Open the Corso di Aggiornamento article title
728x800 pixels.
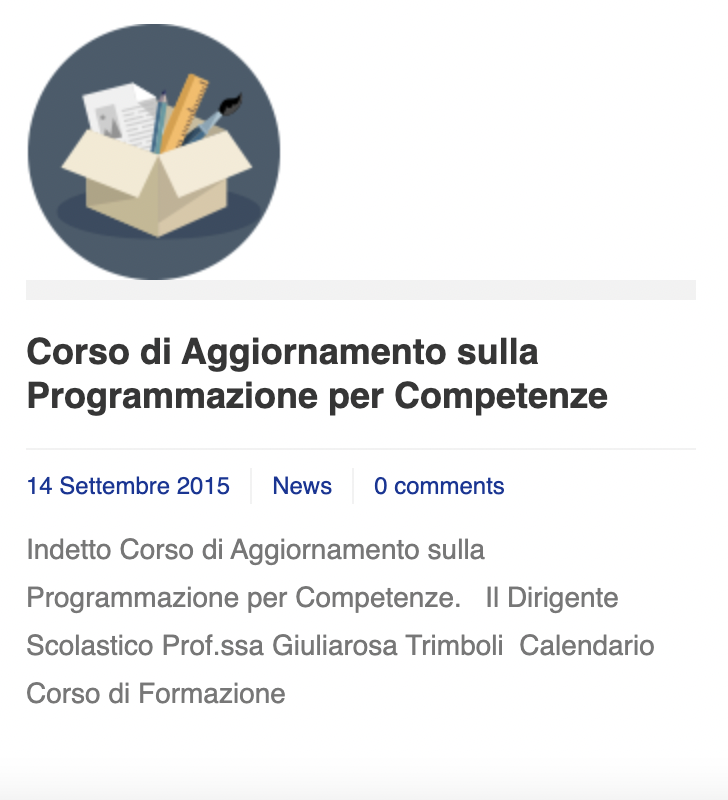pos(316,374)
